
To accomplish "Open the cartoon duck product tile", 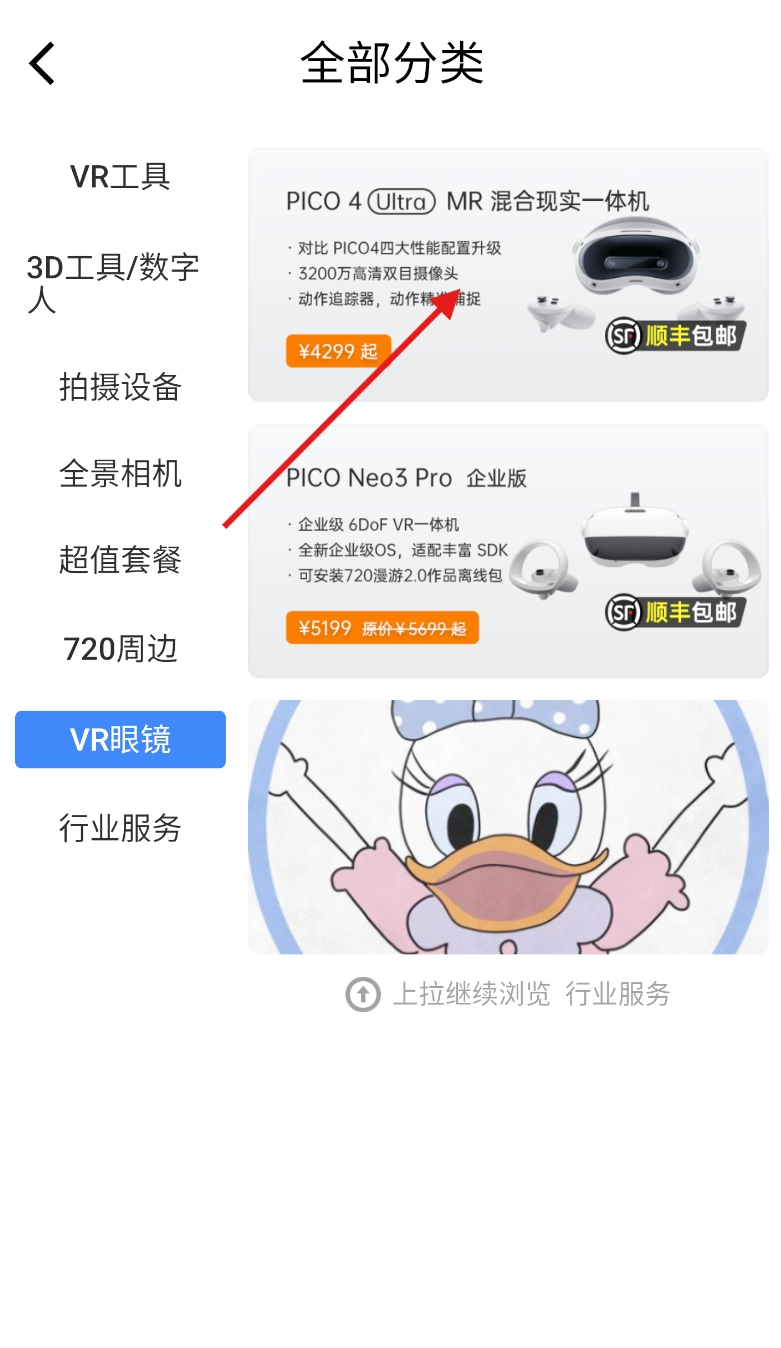I will coord(508,827).
